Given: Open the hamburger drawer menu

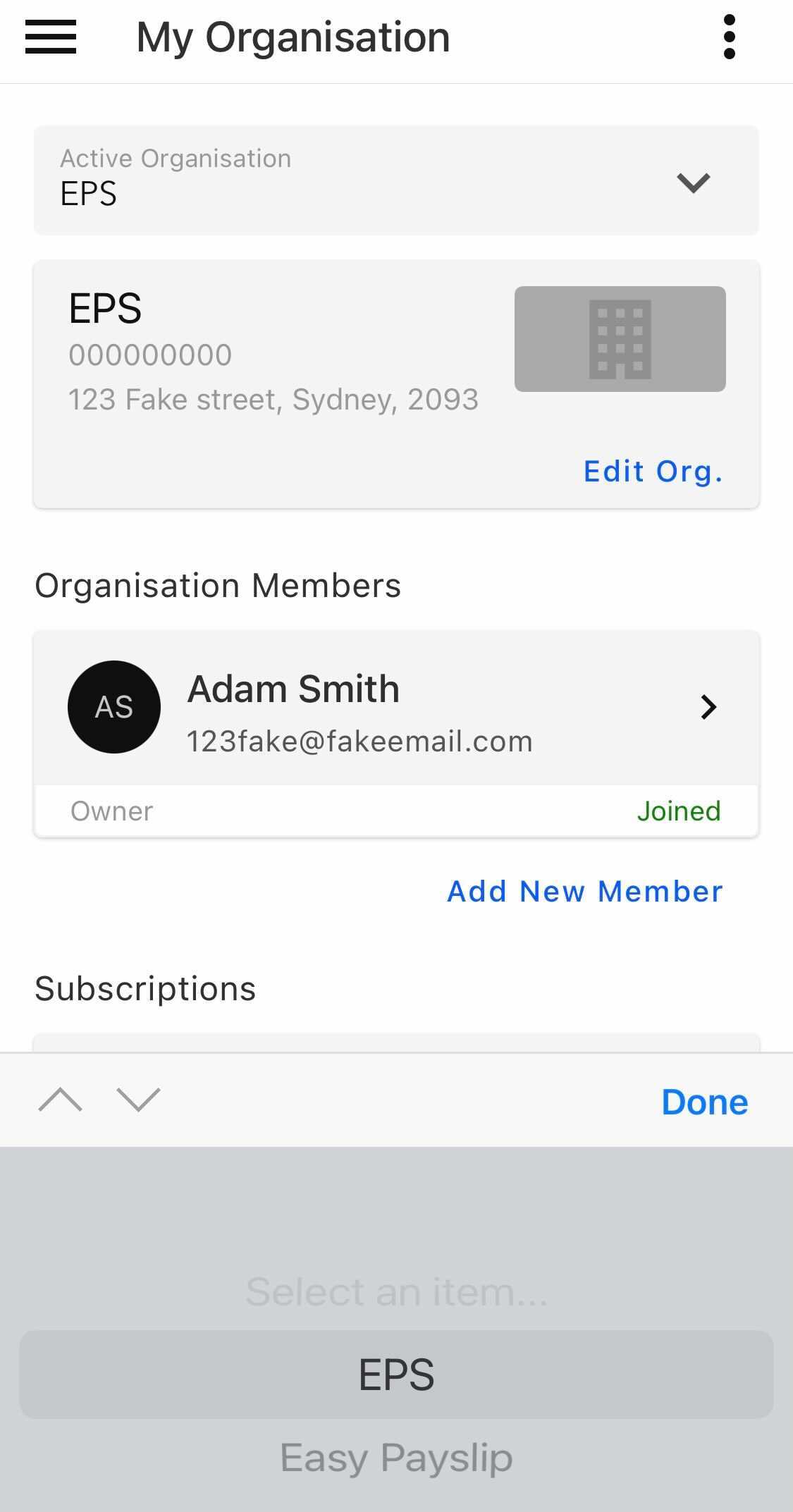Looking at the screenshot, I should 50,37.
